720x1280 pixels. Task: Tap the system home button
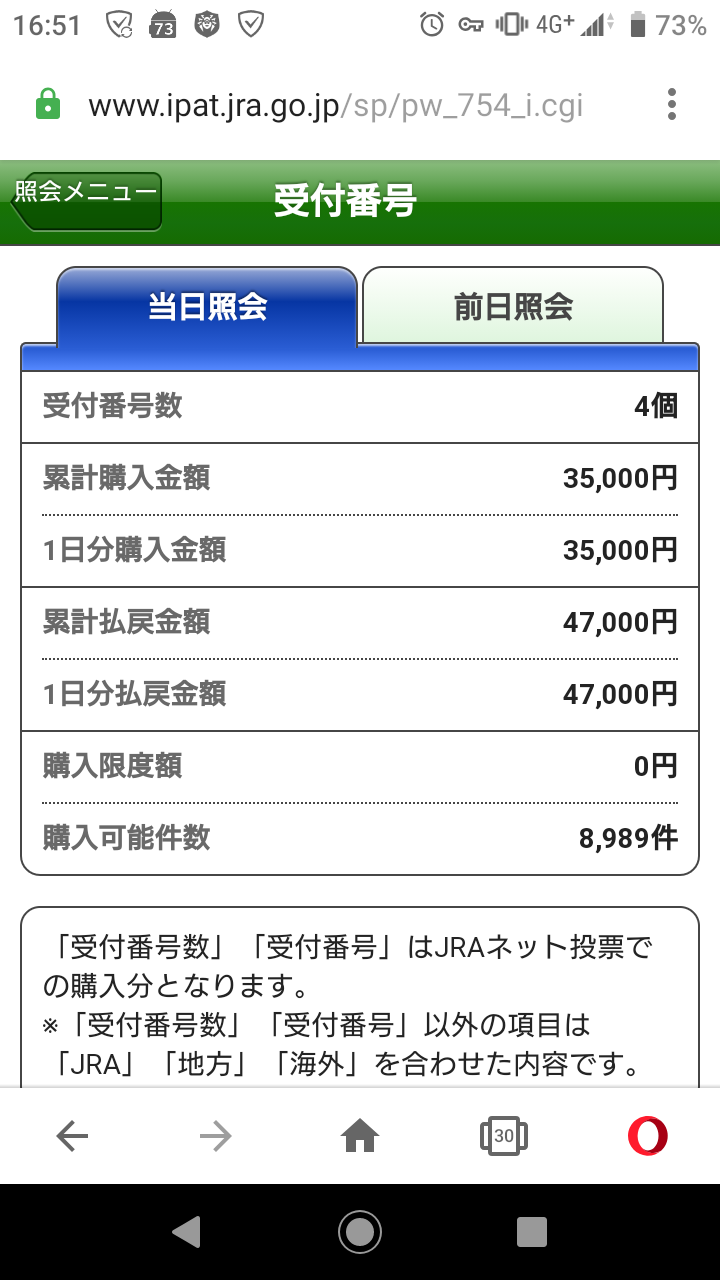coord(360,1232)
